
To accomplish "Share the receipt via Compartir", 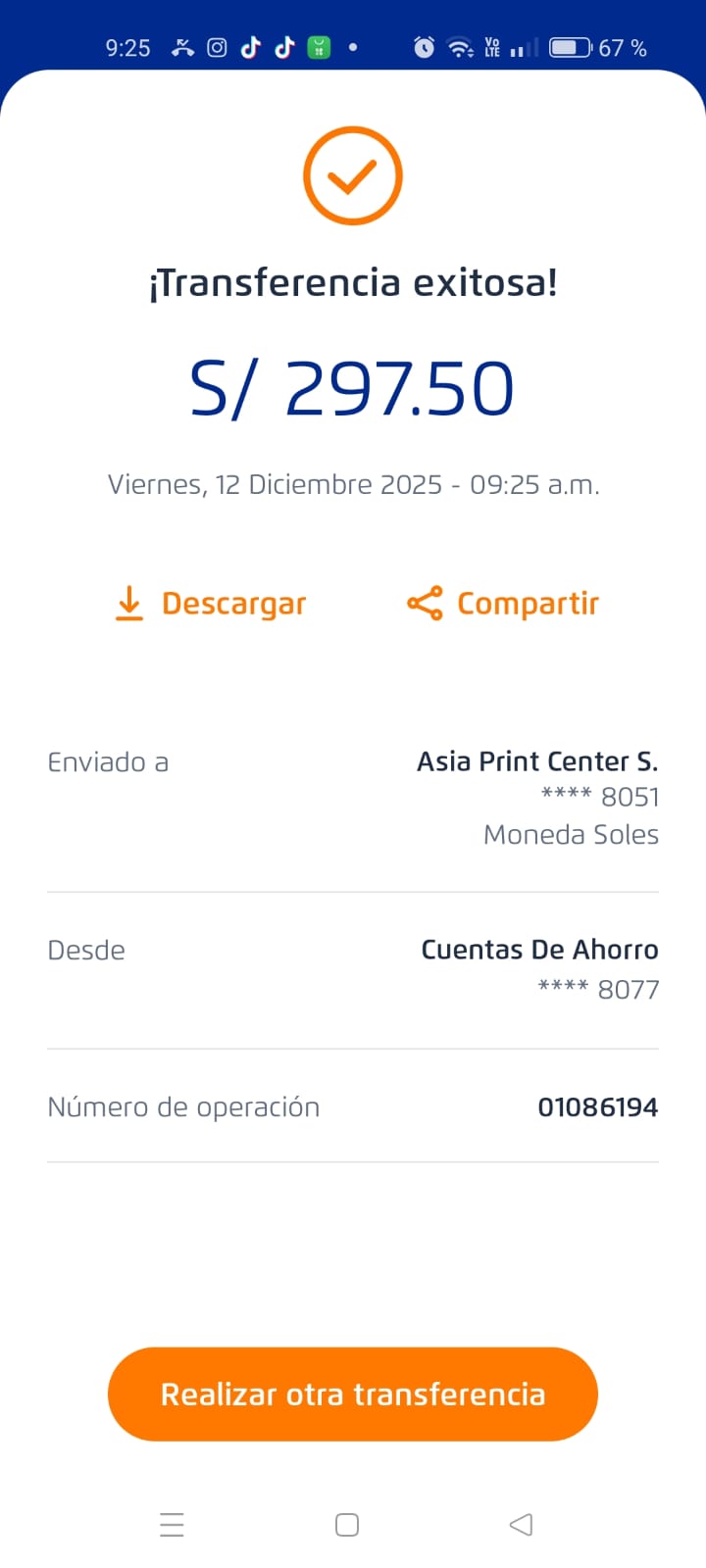I will [503, 604].
